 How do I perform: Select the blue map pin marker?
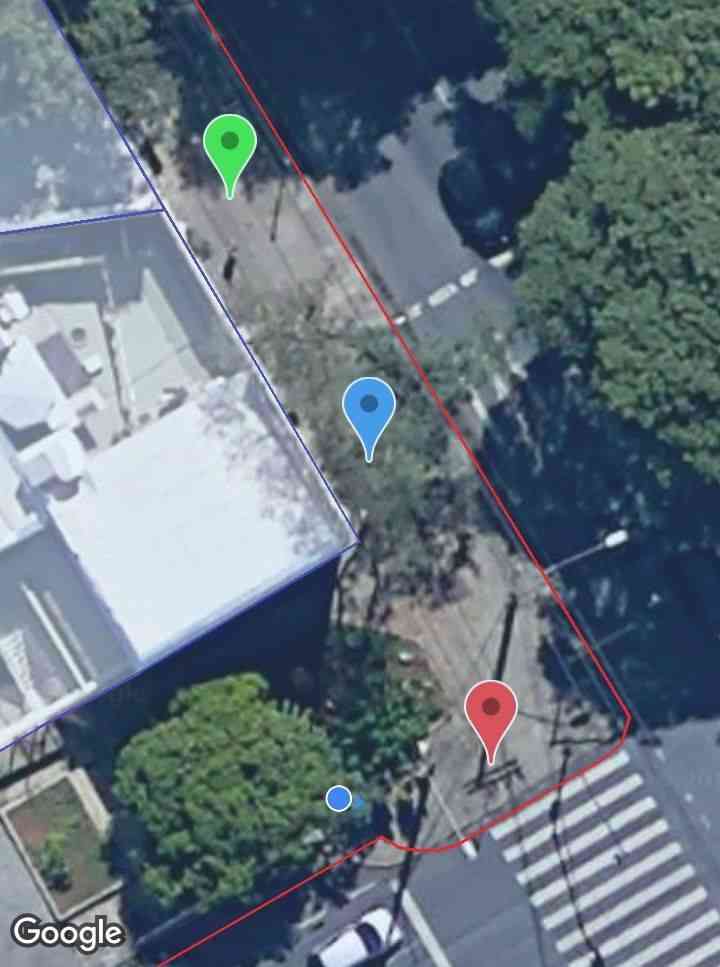(369, 410)
